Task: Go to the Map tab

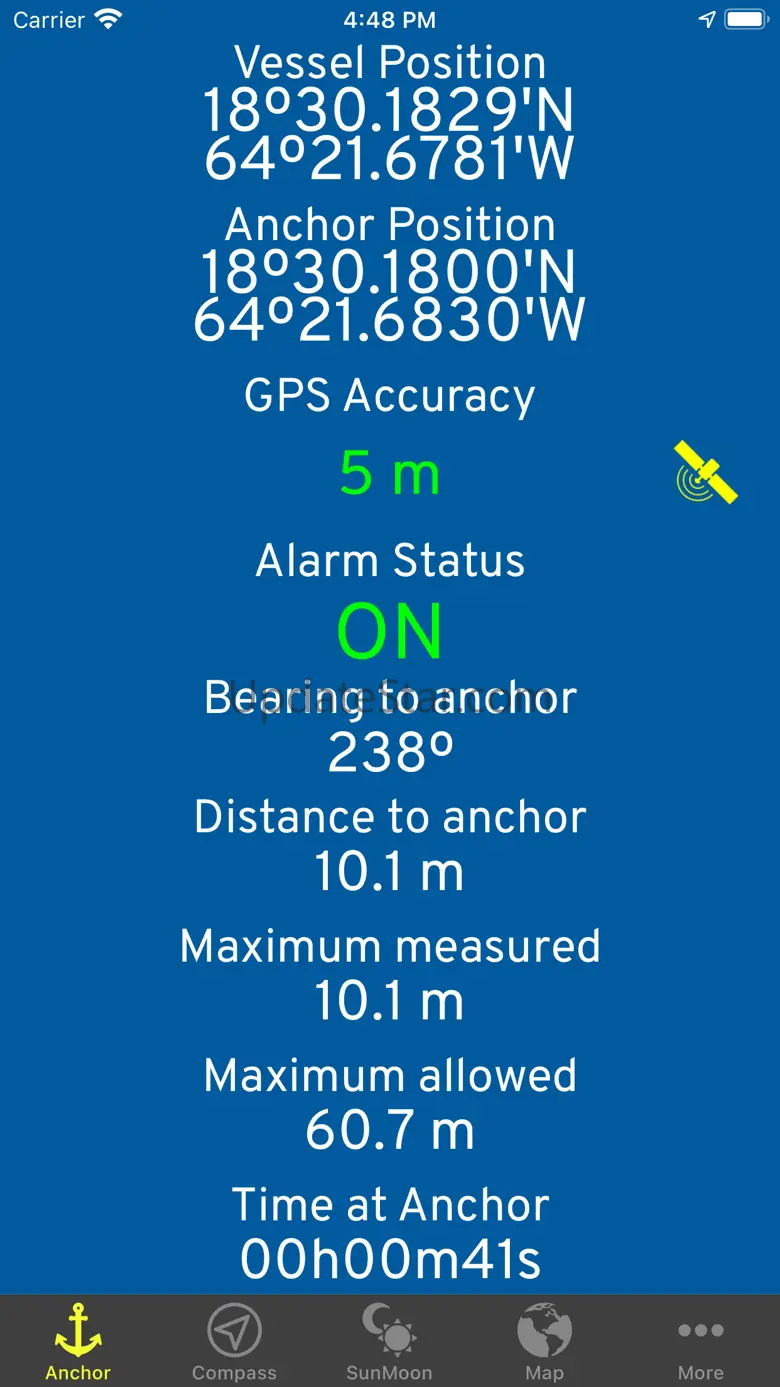Action: tap(545, 1342)
